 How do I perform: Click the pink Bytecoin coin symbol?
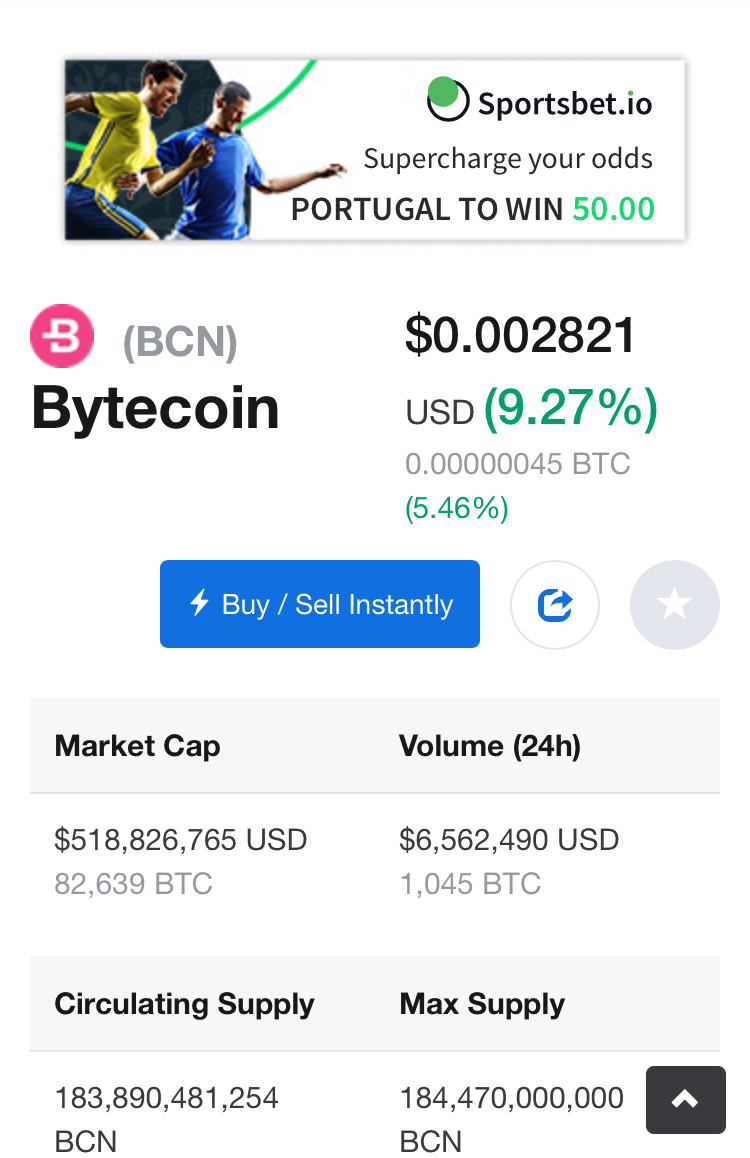tap(62, 335)
